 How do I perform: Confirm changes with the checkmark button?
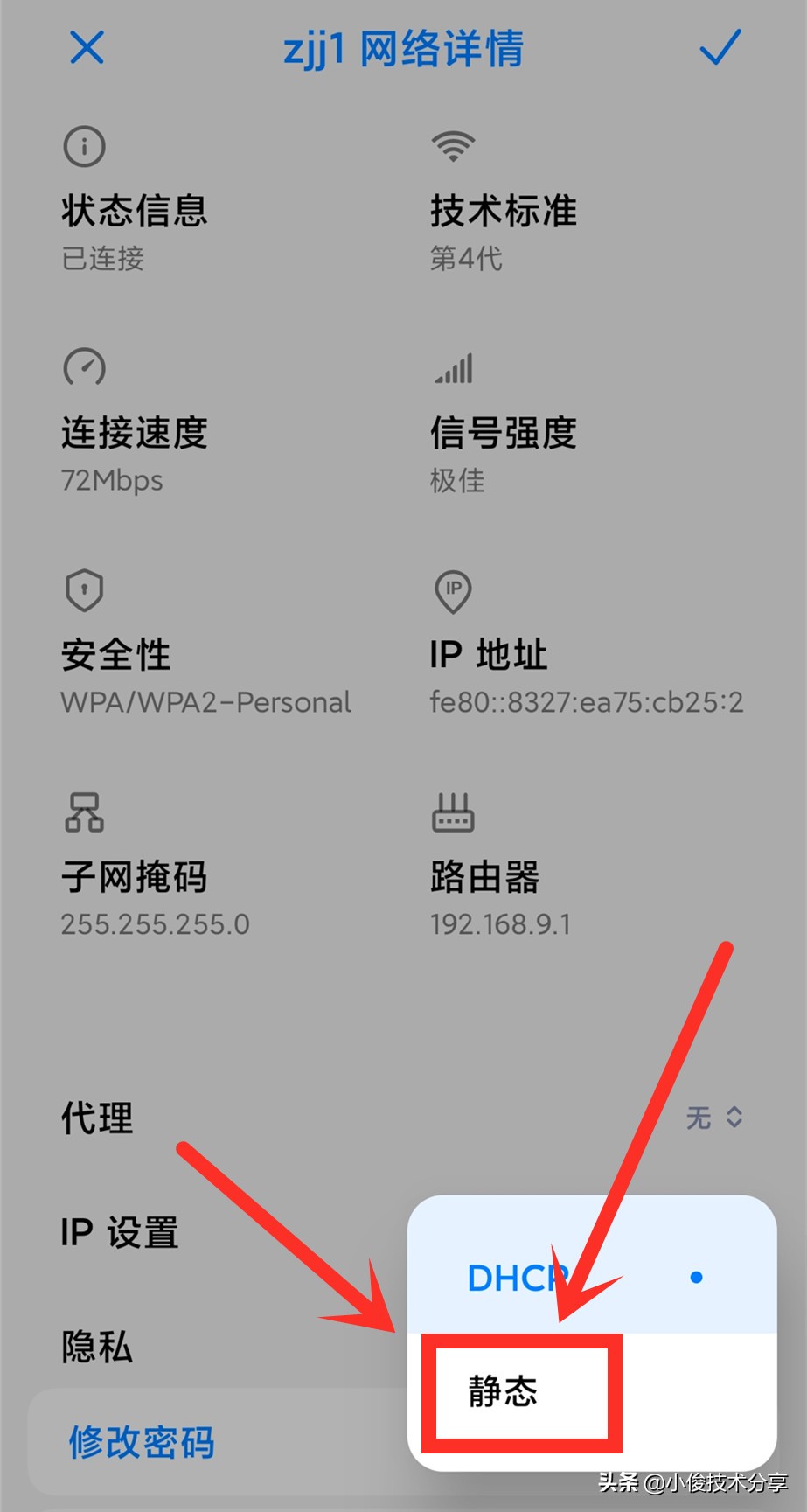(x=719, y=48)
